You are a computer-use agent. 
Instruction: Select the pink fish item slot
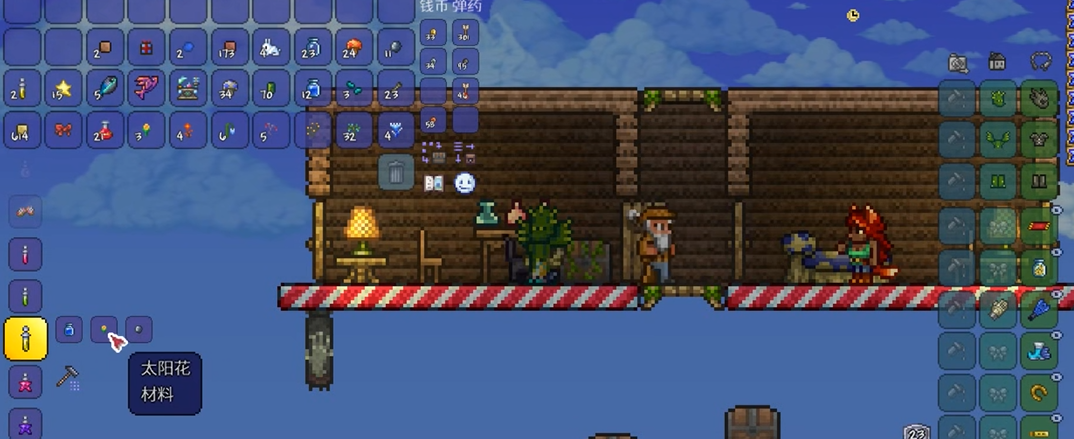[147, 89]
